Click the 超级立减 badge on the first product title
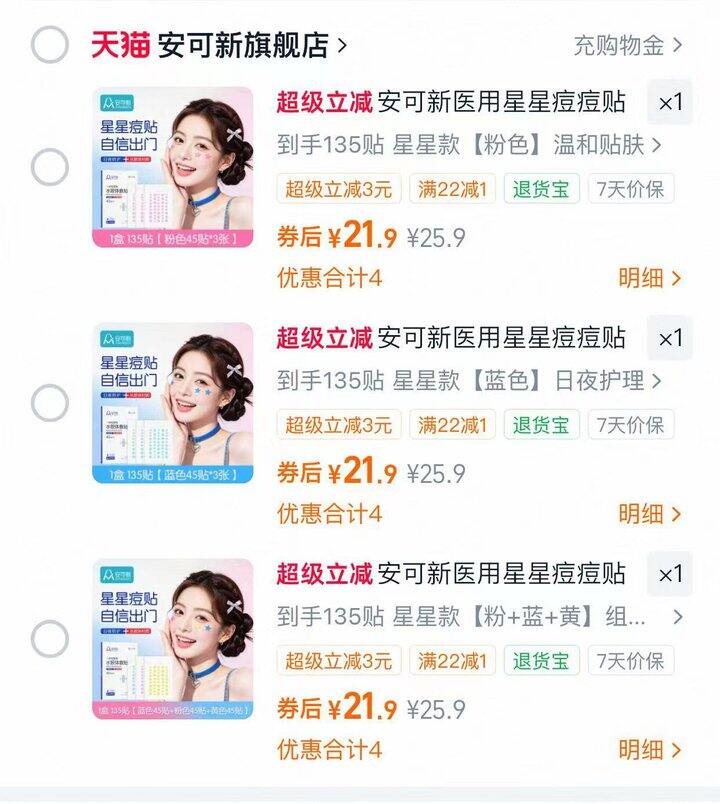The height and width of the screenshot is (804, 720). coord(321,104)
